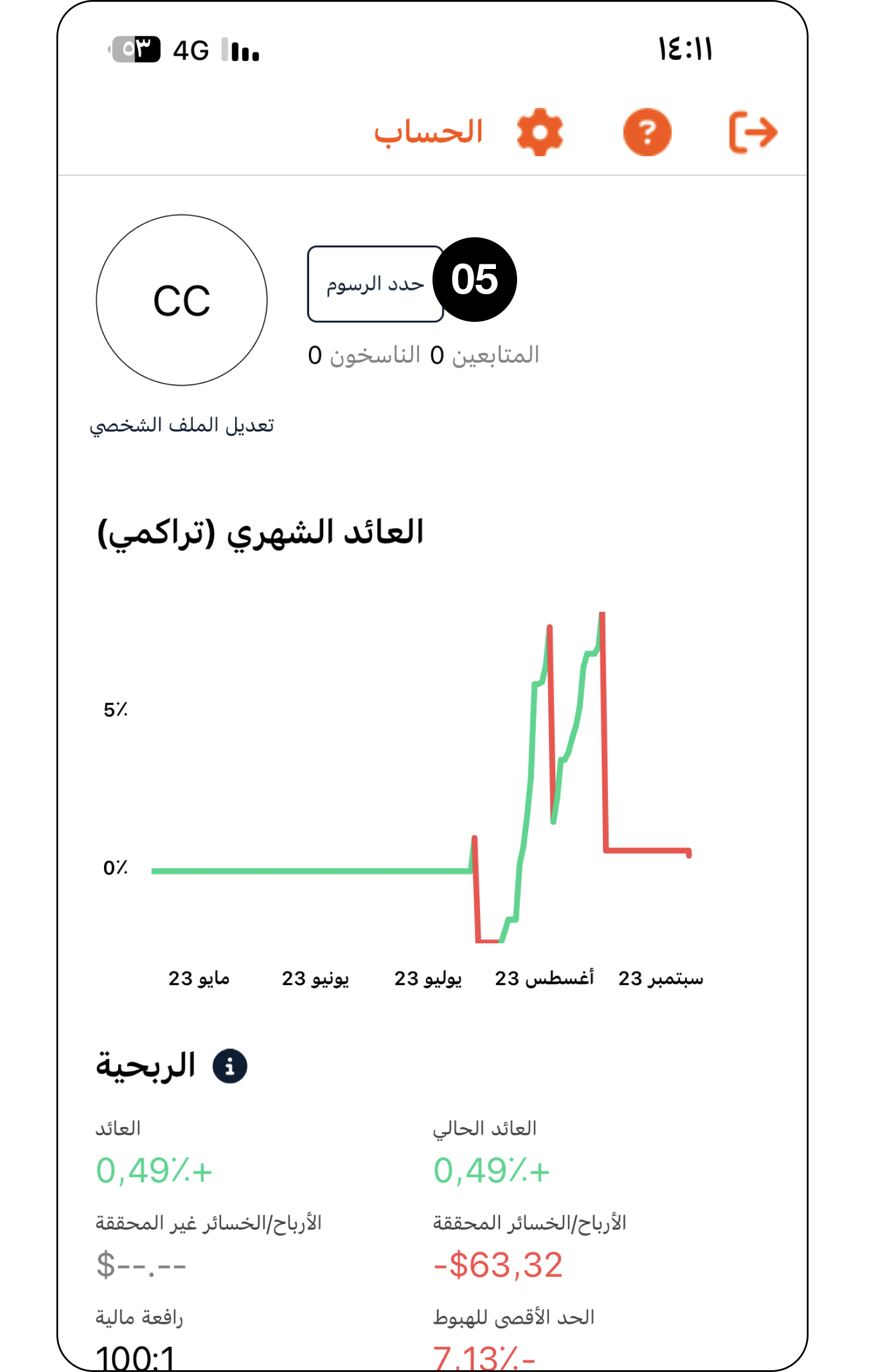
Task: Show info about الربحية
Action: coord(230,1065)
